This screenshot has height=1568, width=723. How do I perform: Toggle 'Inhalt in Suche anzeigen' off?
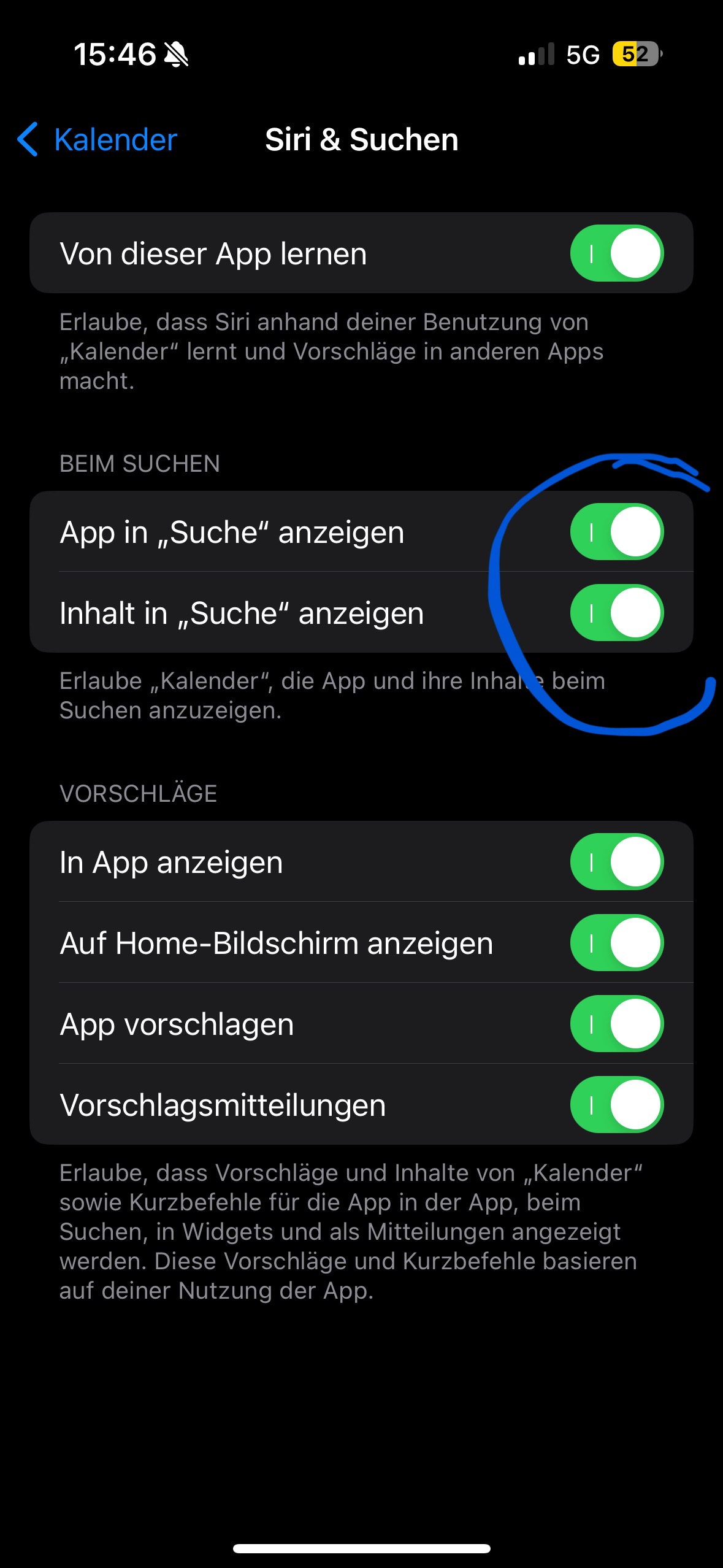617,613
